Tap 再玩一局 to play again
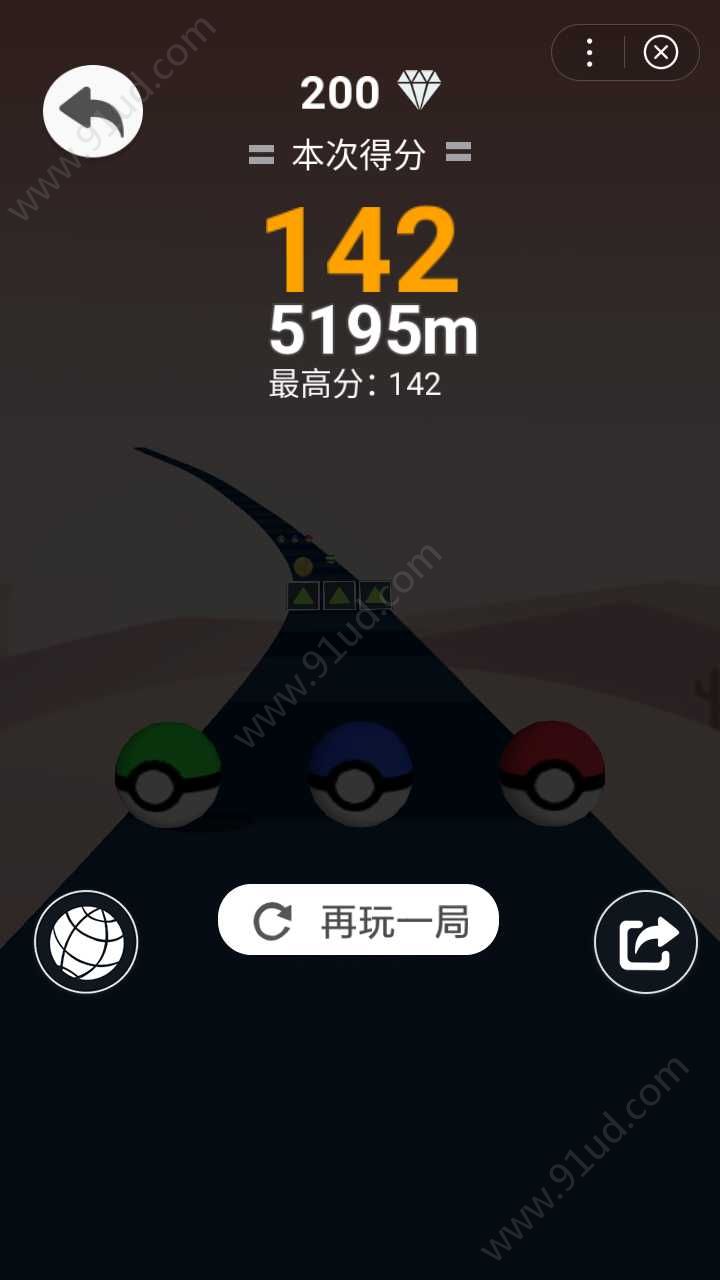The image size is (720, 1280). click(358, 920)
